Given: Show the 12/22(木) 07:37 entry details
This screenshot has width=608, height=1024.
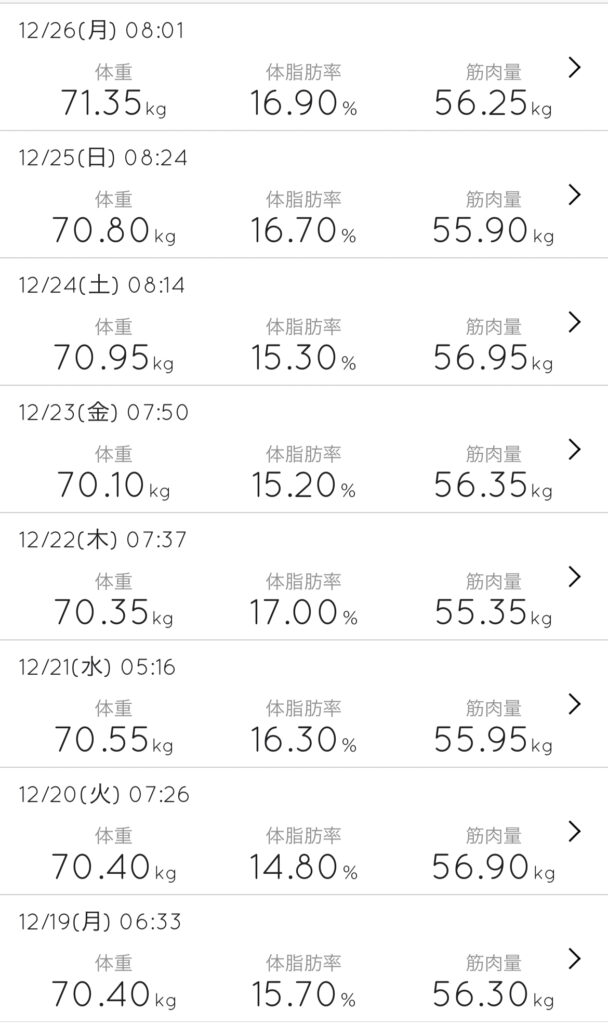Looking at the screenshot, I should click(304, 577).
